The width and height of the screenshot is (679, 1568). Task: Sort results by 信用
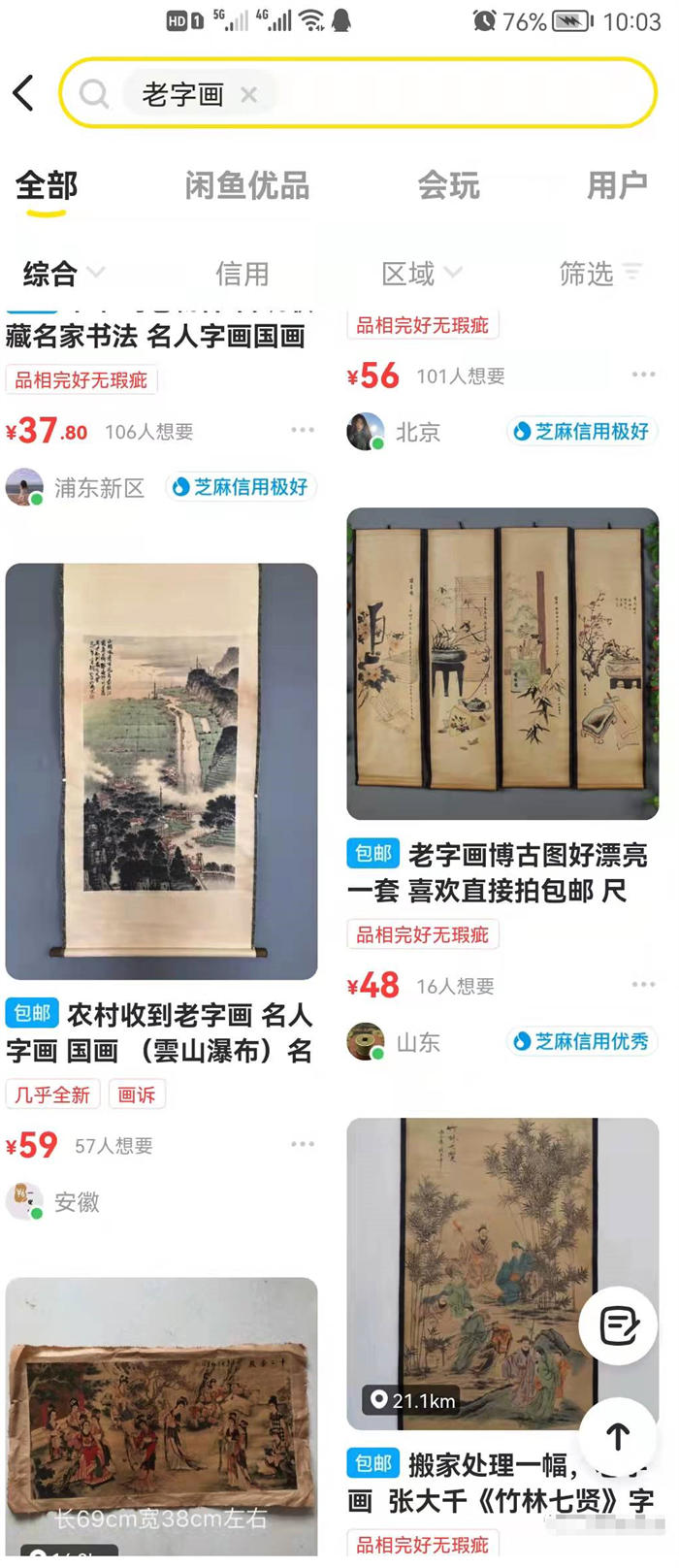point(242,274)
